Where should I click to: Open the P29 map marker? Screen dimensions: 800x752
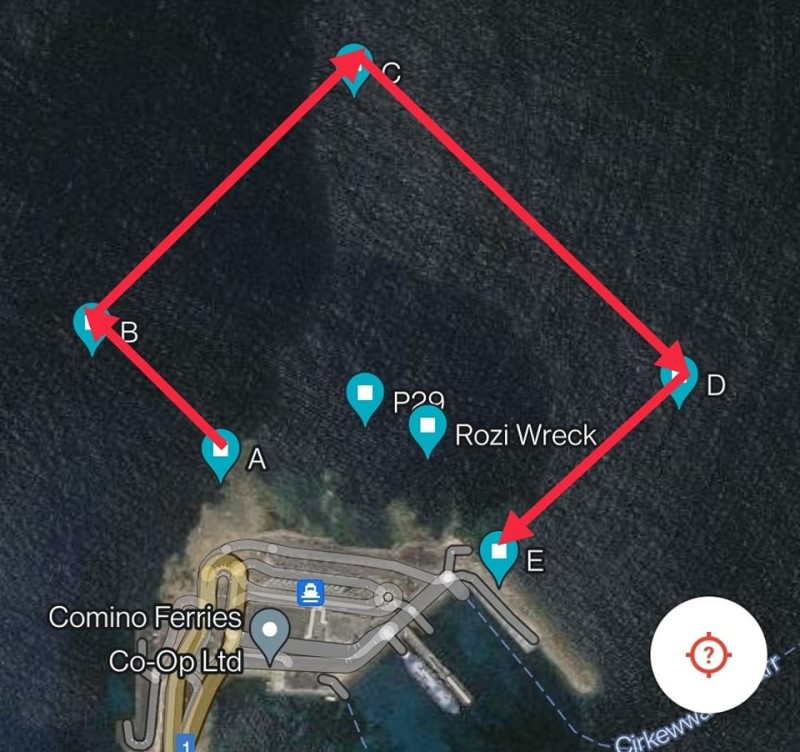[x=365, y=394]
